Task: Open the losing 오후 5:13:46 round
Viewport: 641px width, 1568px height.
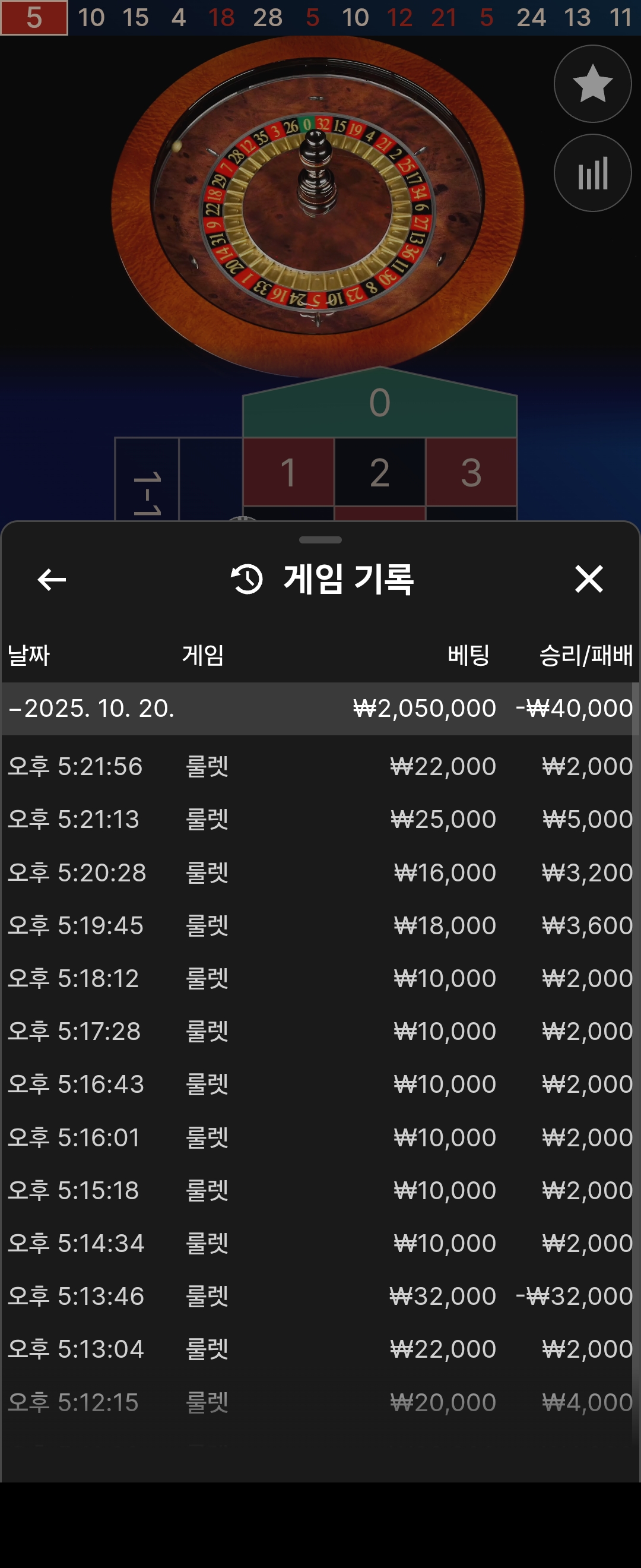Action: [x=320, y=1296]
